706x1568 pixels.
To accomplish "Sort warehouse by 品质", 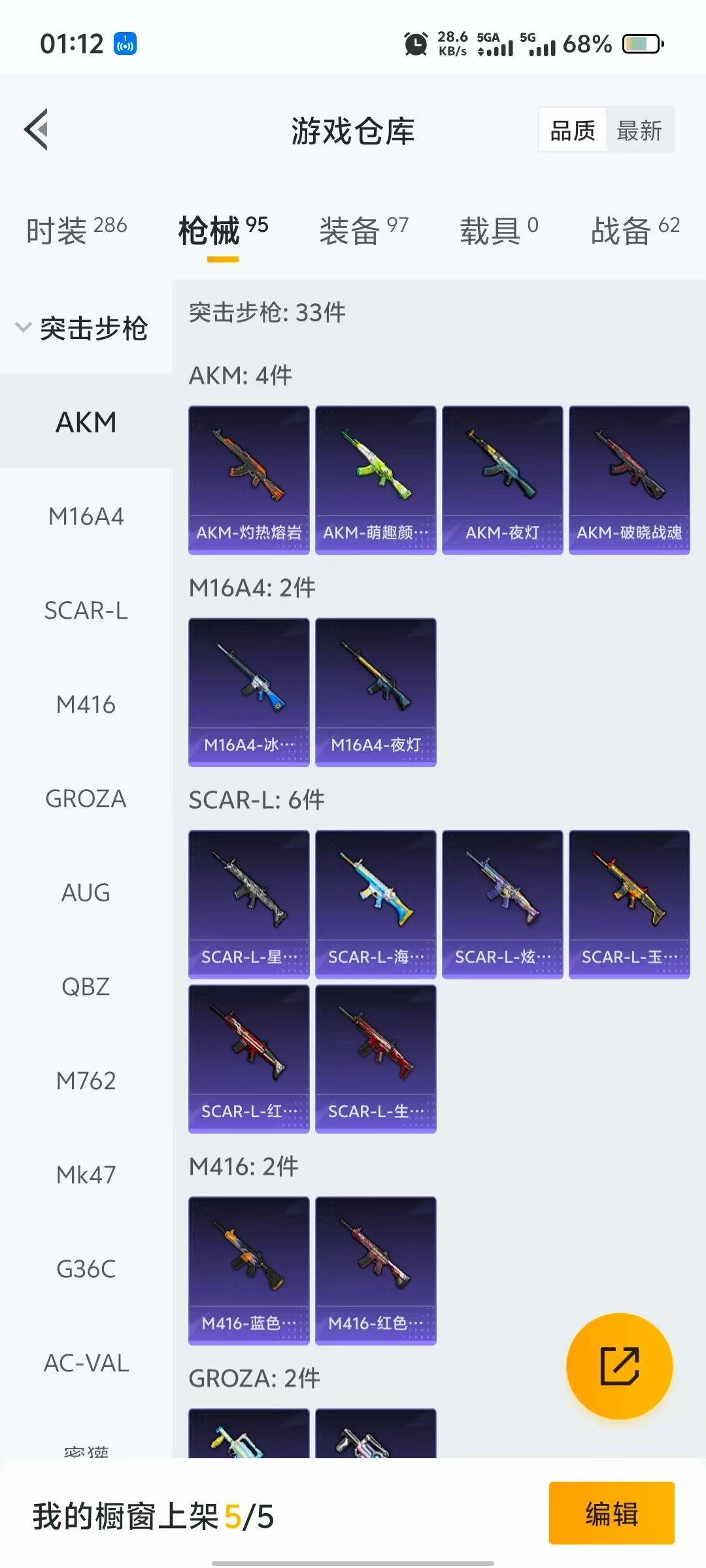I will (x=572, y=131).
